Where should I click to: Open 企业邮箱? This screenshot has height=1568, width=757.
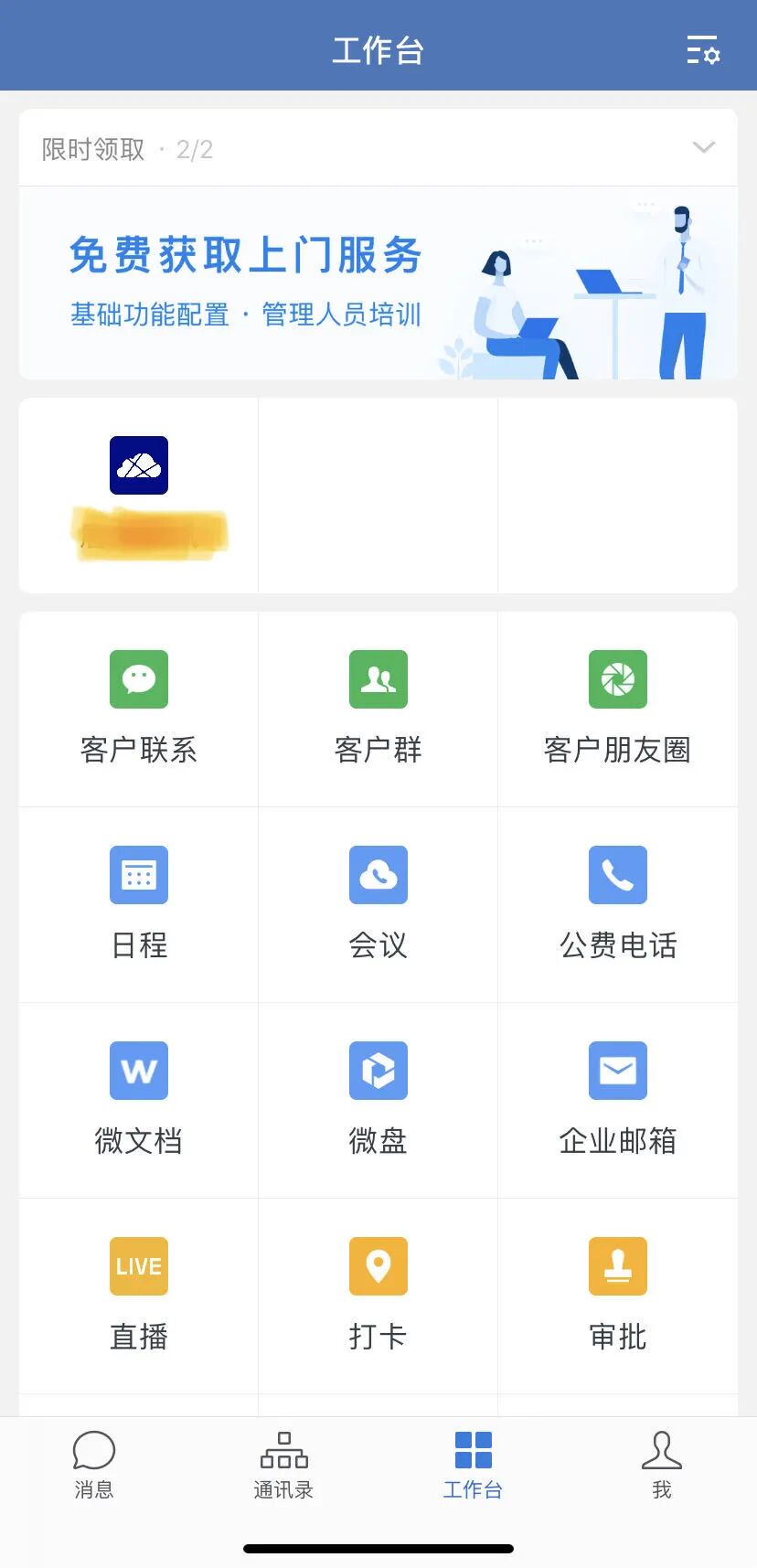tap(617, 1100)
